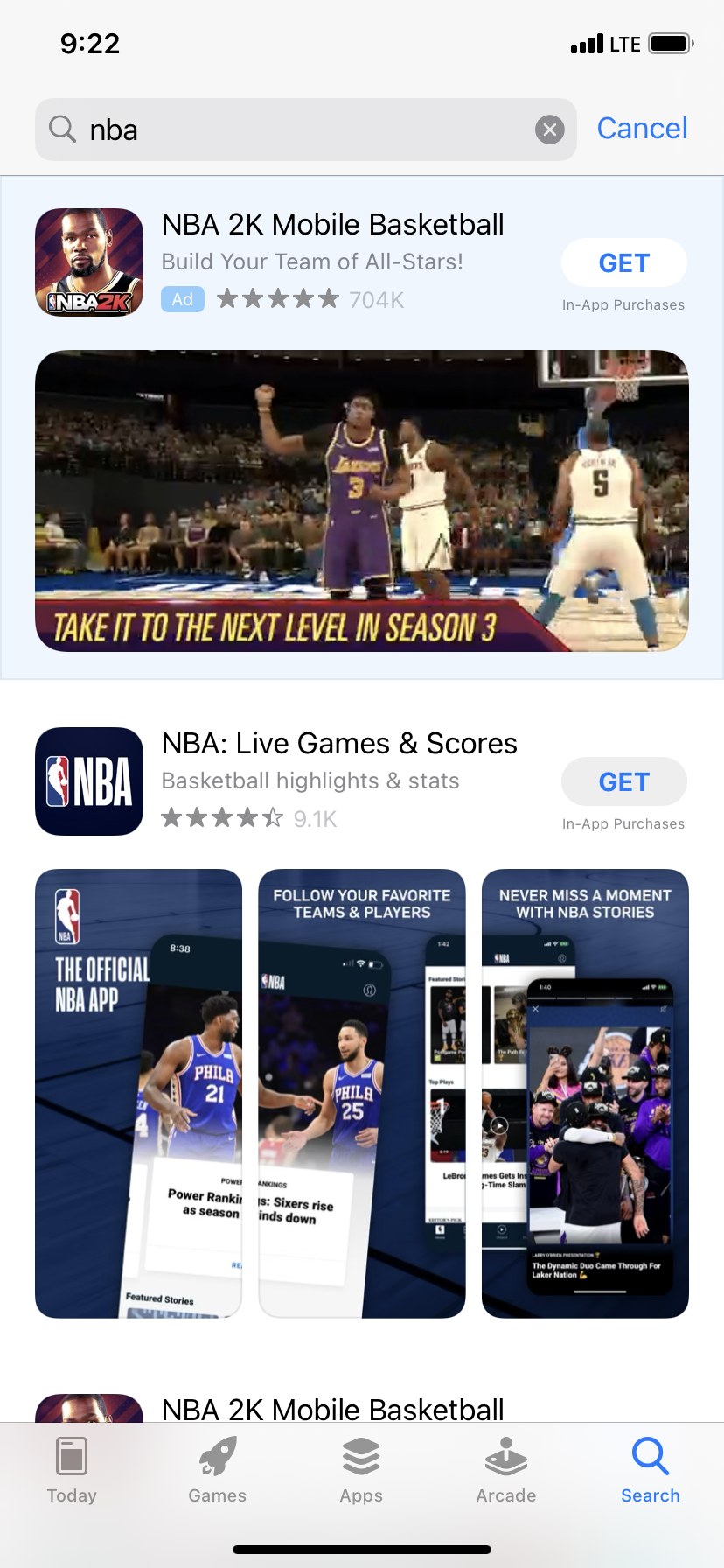Clear the nba search text
The image size is (724, 1568).
(x=549, y=130)
